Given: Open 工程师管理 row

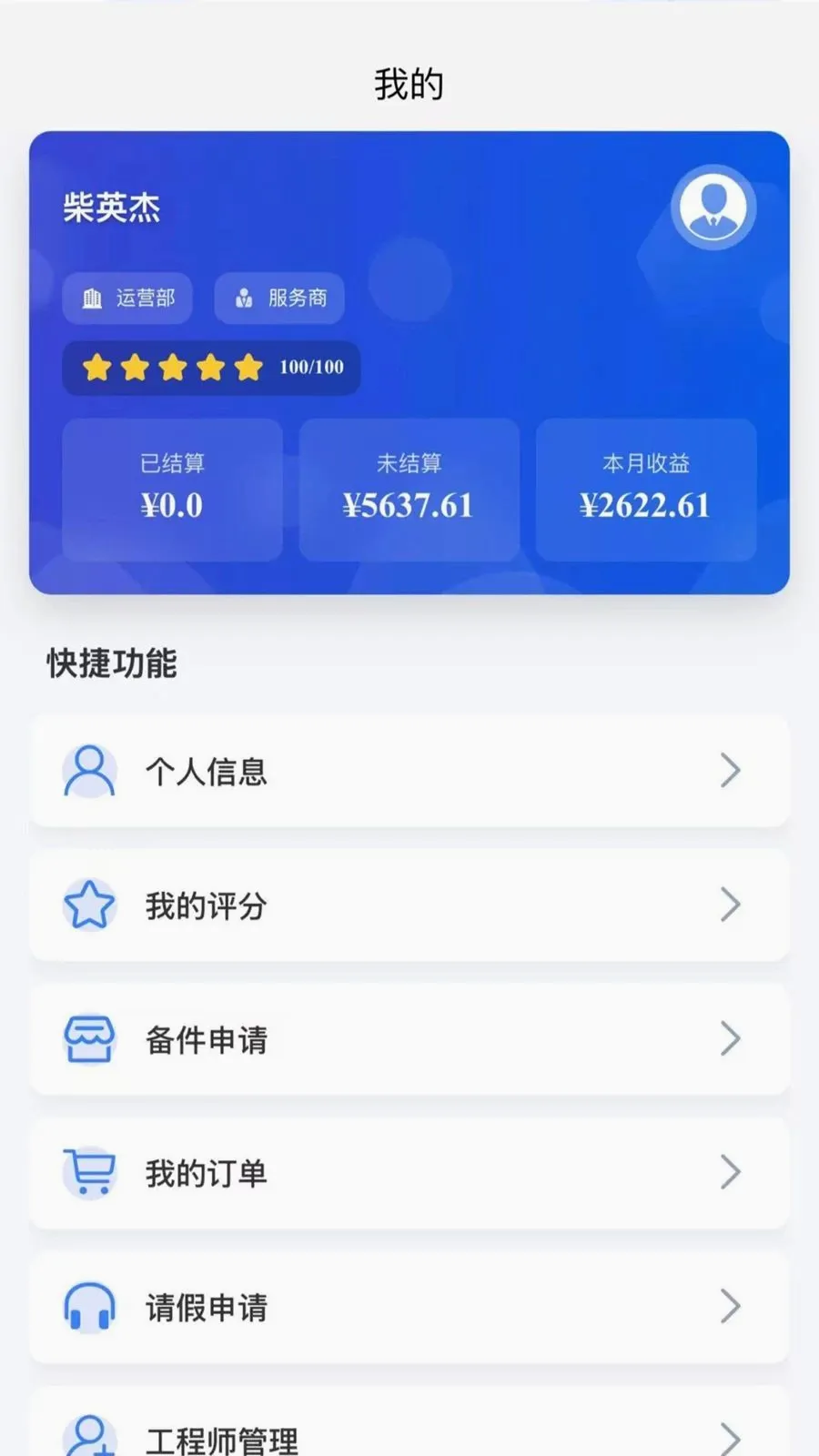Looking at the screenshot, I should 409,1421.
